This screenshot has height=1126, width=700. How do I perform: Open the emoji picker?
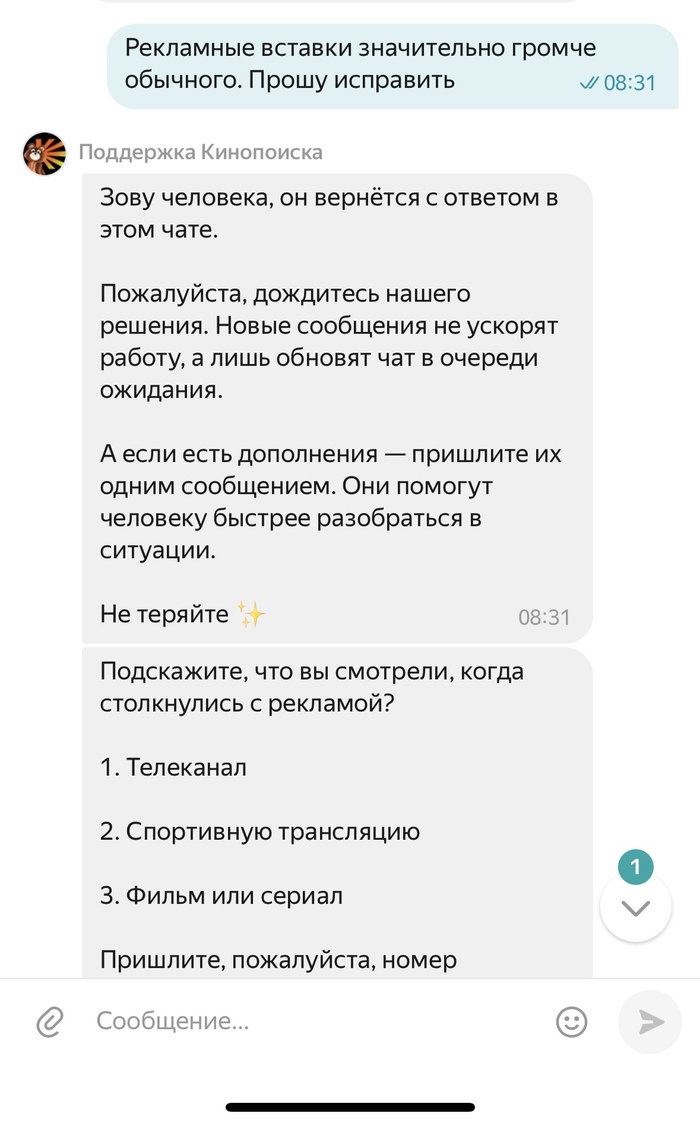[571, 1021]
